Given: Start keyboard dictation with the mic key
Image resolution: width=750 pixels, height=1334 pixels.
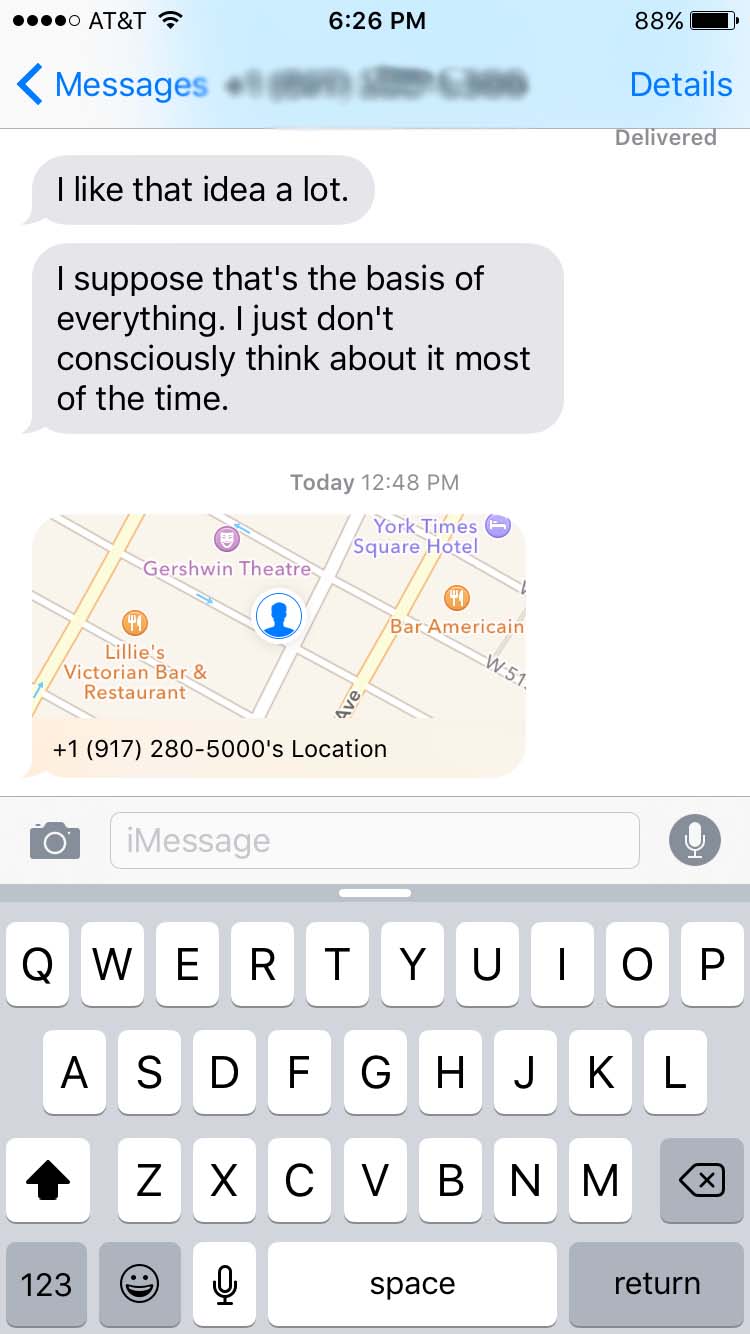Looking at the screenshot, I should point(224,1284).
